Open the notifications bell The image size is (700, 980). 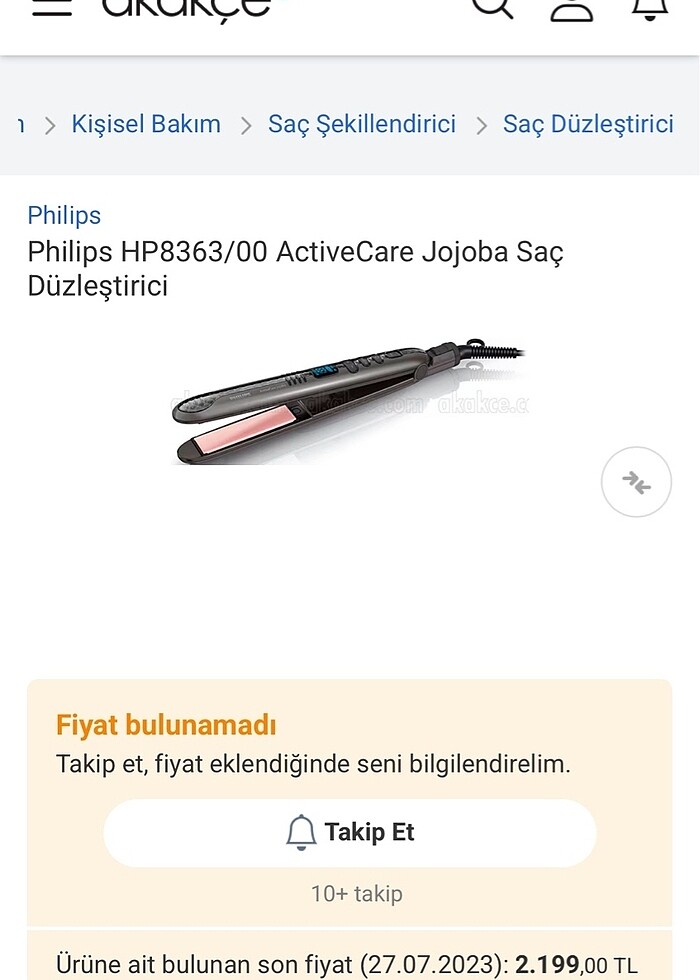click(650, 7)
